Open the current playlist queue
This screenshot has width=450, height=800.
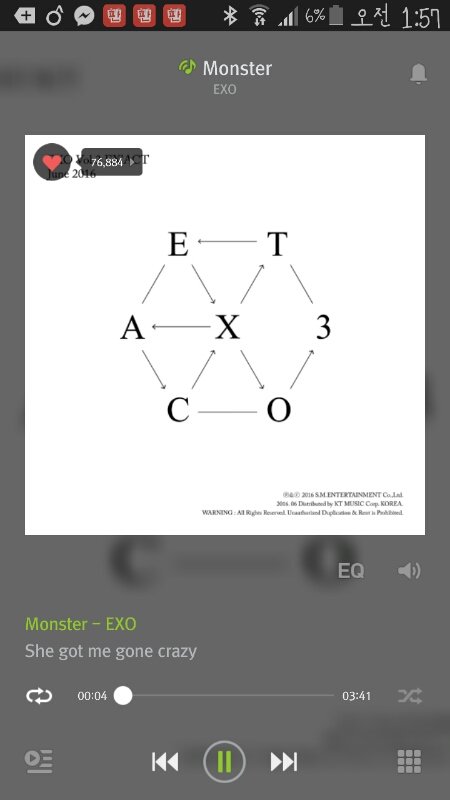[x=39, y=761]
